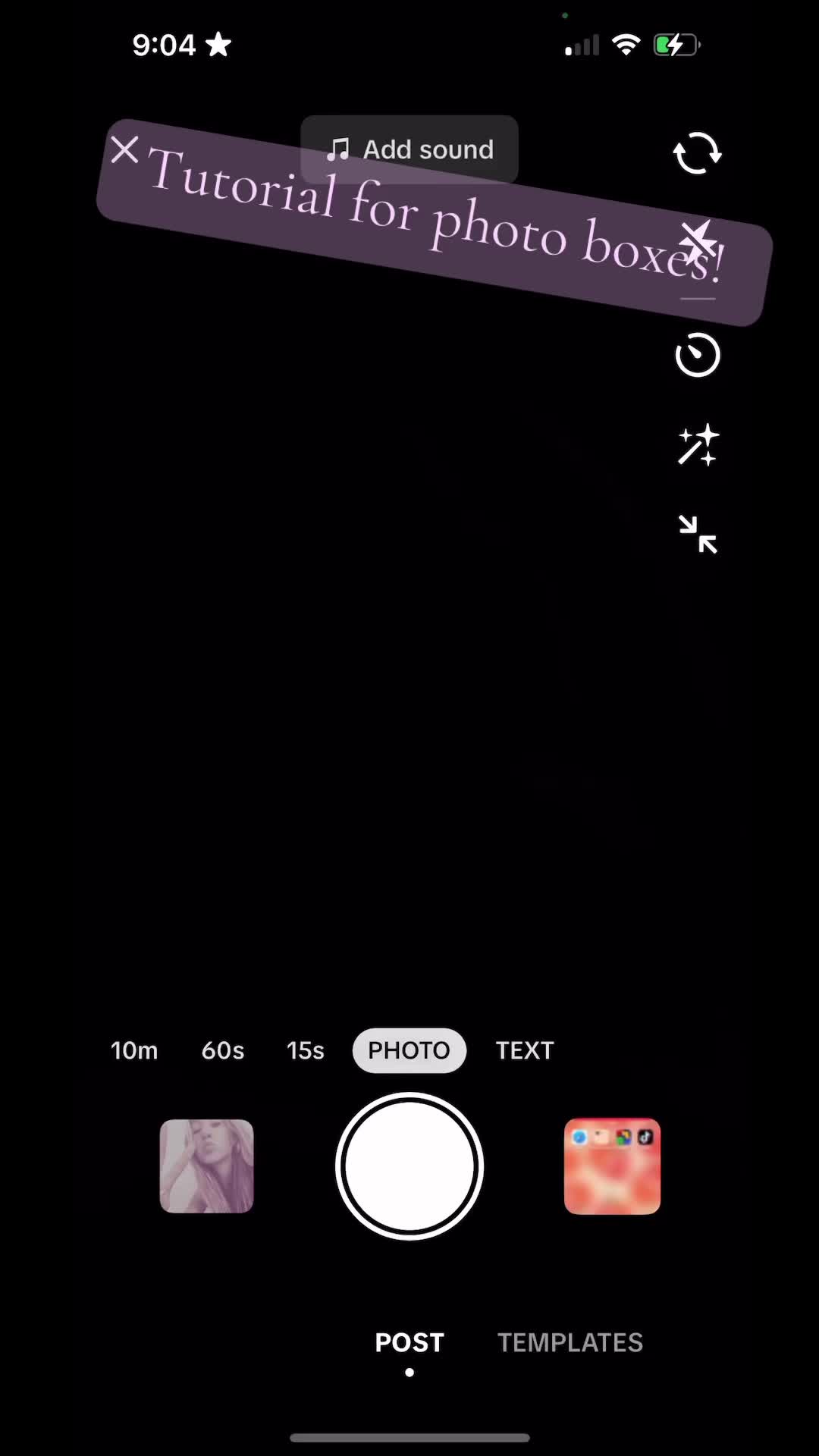Switch to PHOTO mode
The width and height of the screenshot is (819, 1456).
point(409,1050)
